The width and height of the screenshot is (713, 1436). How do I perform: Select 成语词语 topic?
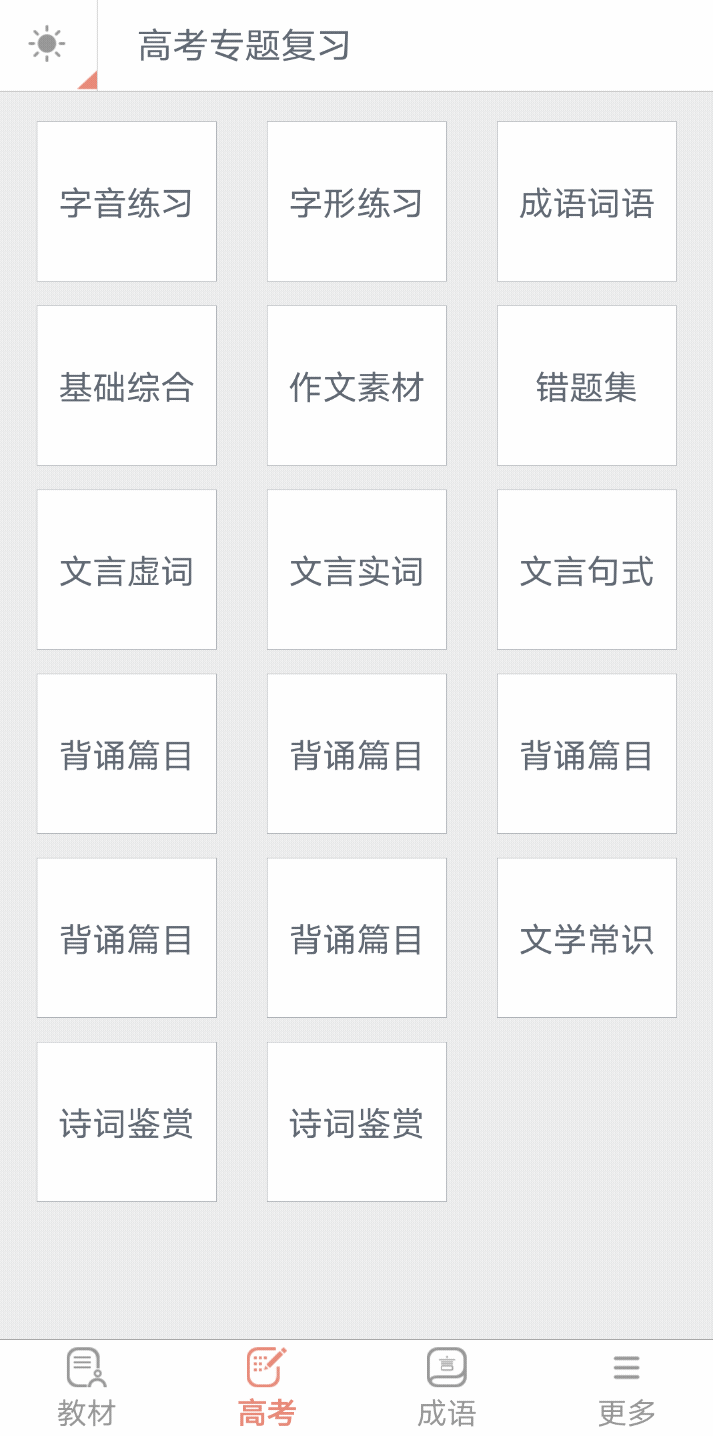(587, 202)
